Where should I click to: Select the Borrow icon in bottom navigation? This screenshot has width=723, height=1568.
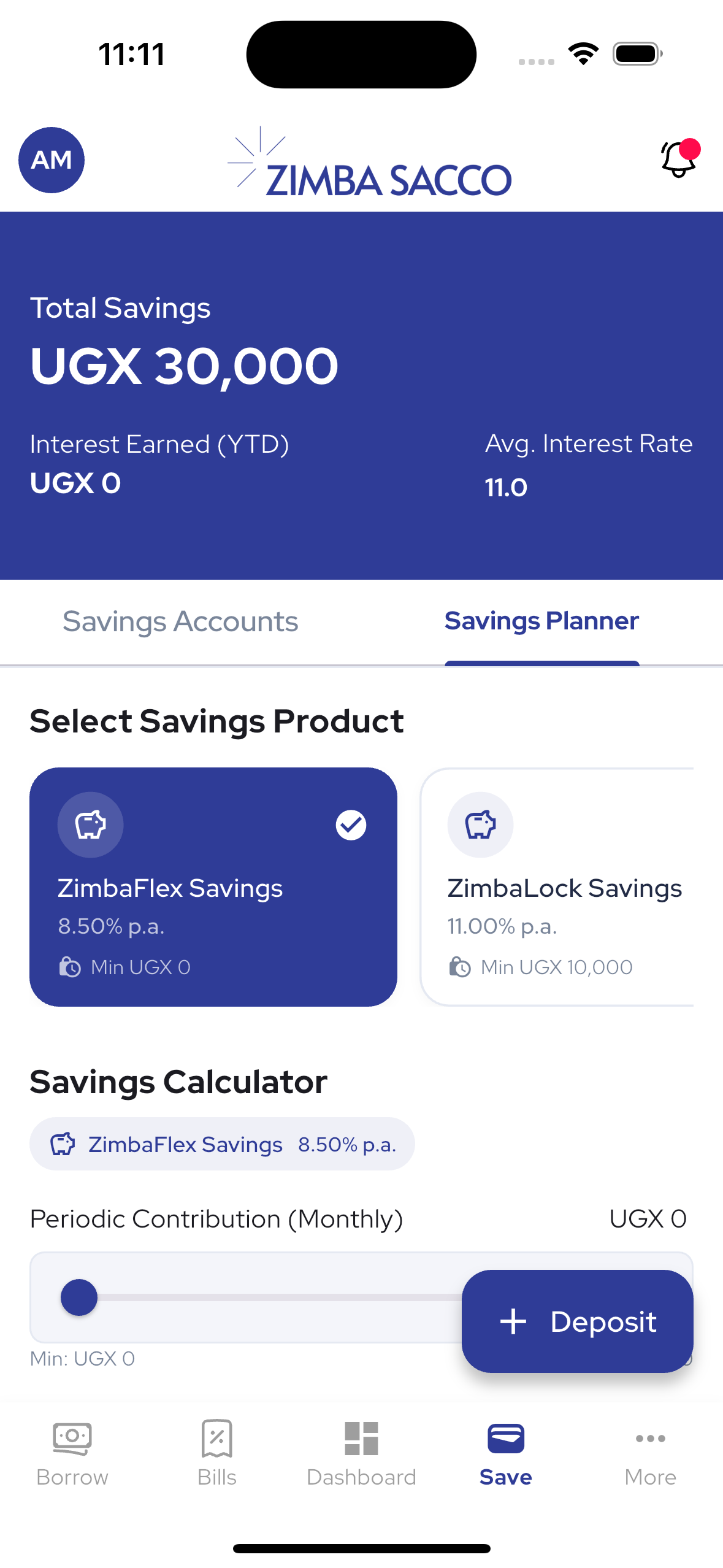71,1438
